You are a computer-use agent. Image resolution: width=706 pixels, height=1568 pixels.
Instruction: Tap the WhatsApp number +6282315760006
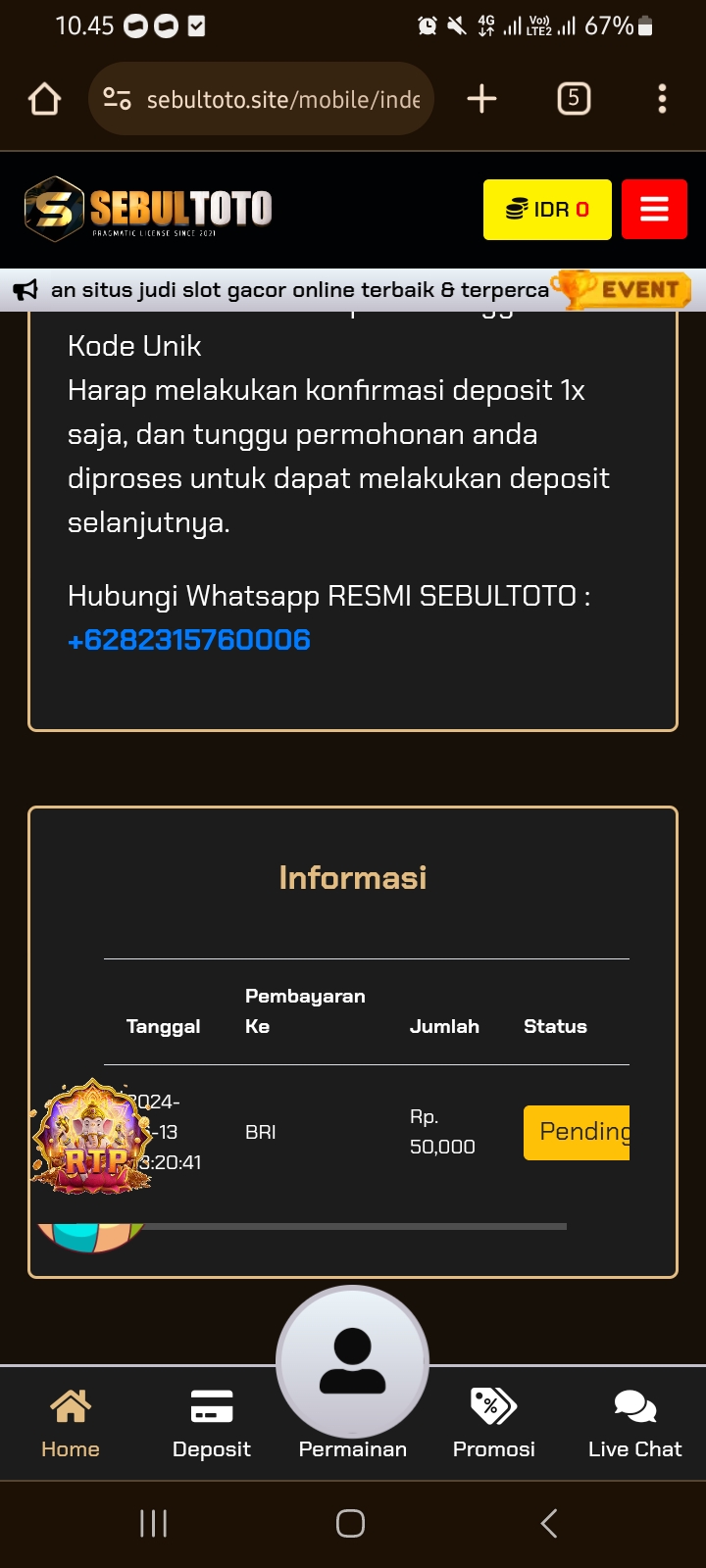pyautogui.click(x=189, y=640)
